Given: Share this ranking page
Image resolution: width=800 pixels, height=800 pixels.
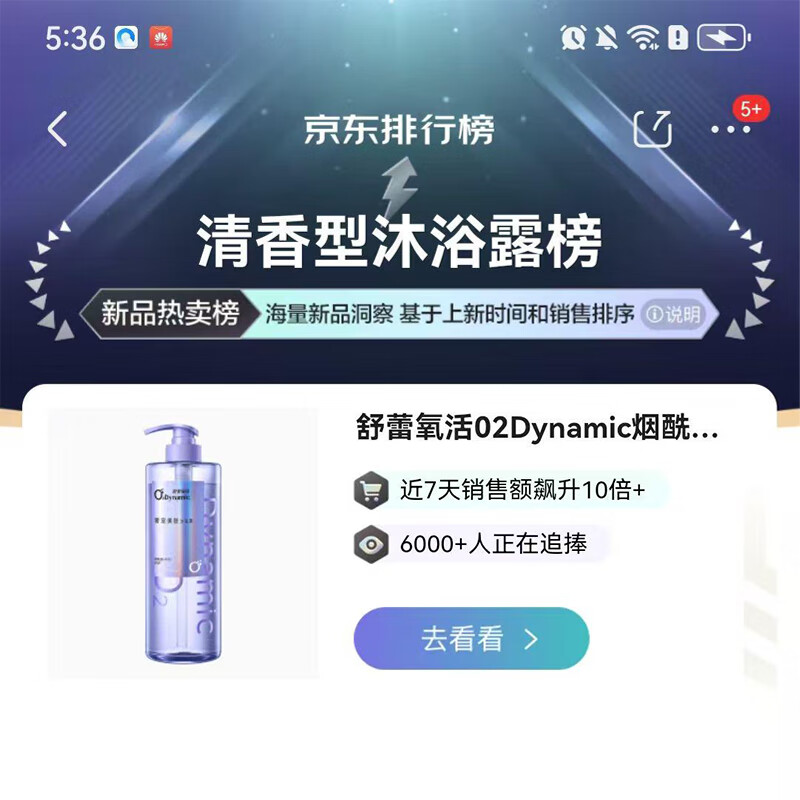Looking at the screenshot, I should (653, 129).
